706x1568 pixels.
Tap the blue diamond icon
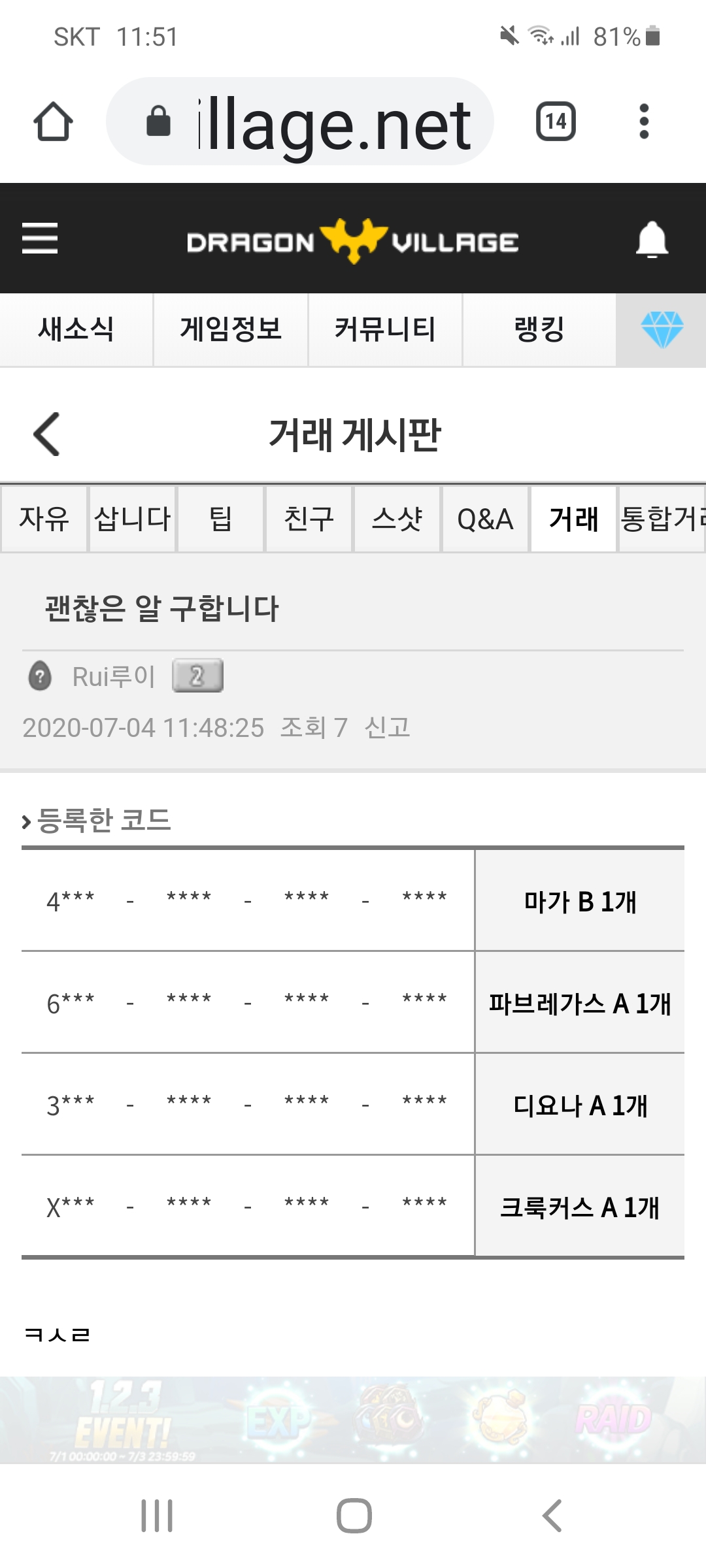[662, 329]
